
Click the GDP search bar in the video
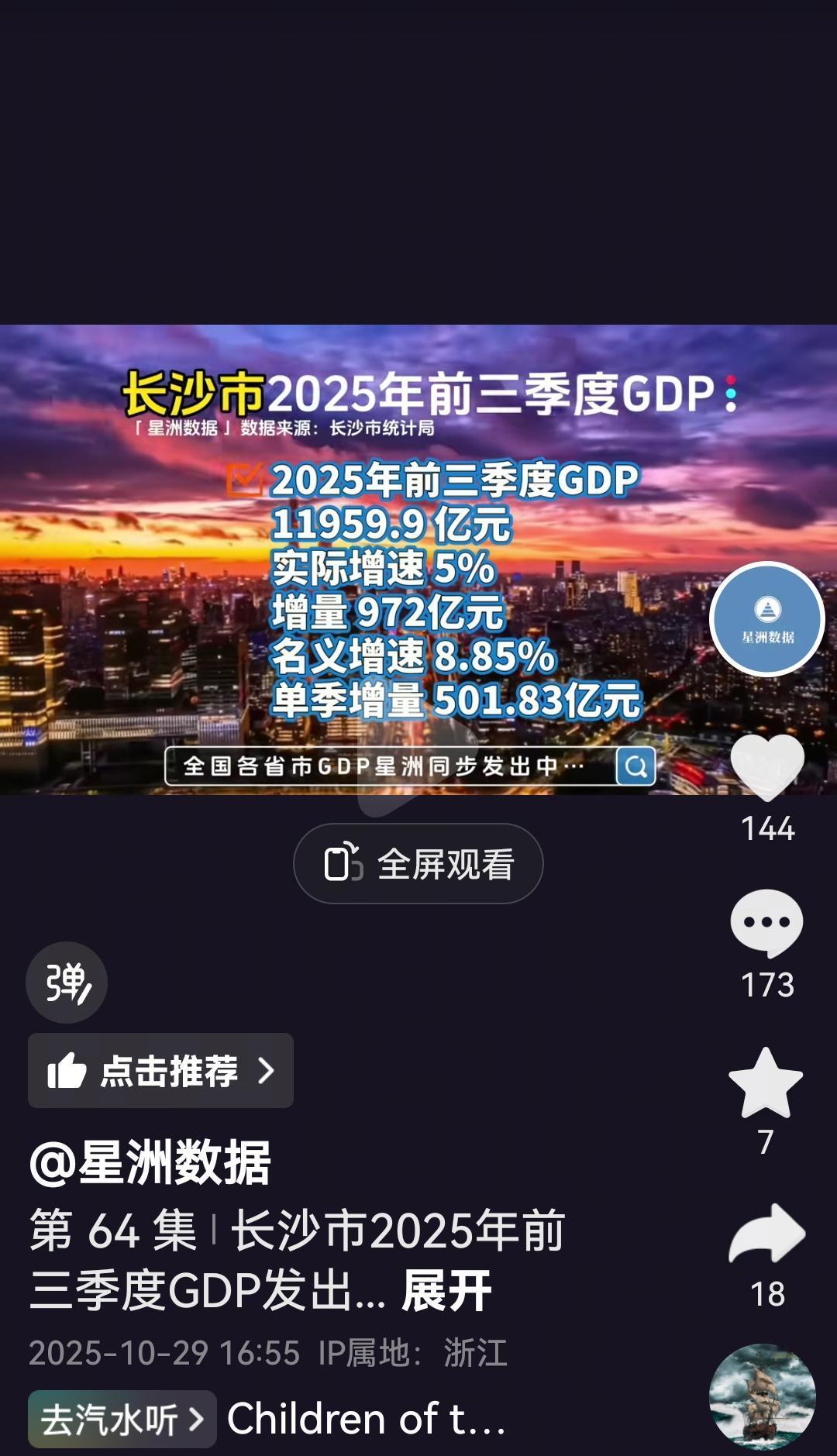point(403,768)
